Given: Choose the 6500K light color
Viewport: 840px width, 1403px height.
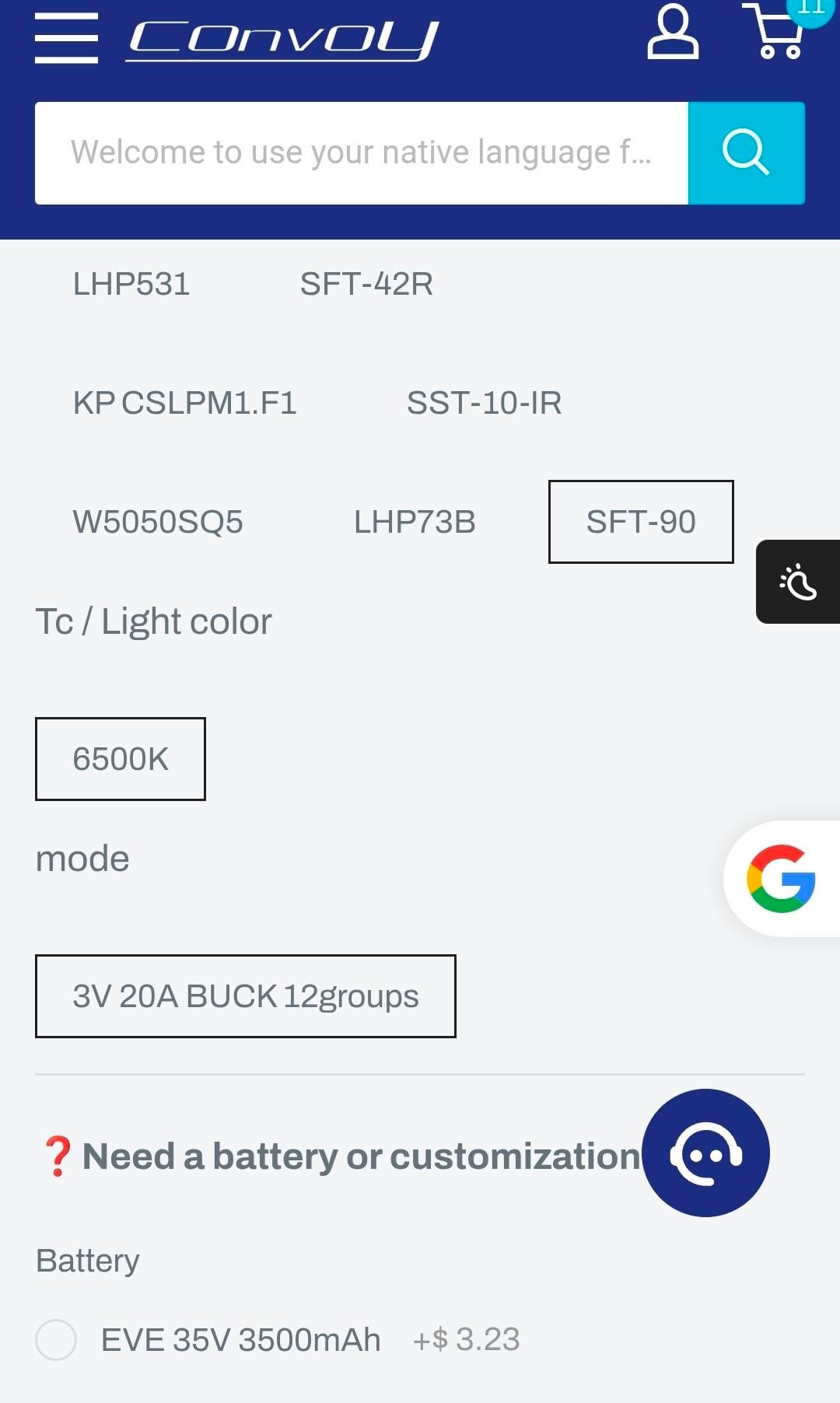Looking at the screenshot, I should coord(121,759).
